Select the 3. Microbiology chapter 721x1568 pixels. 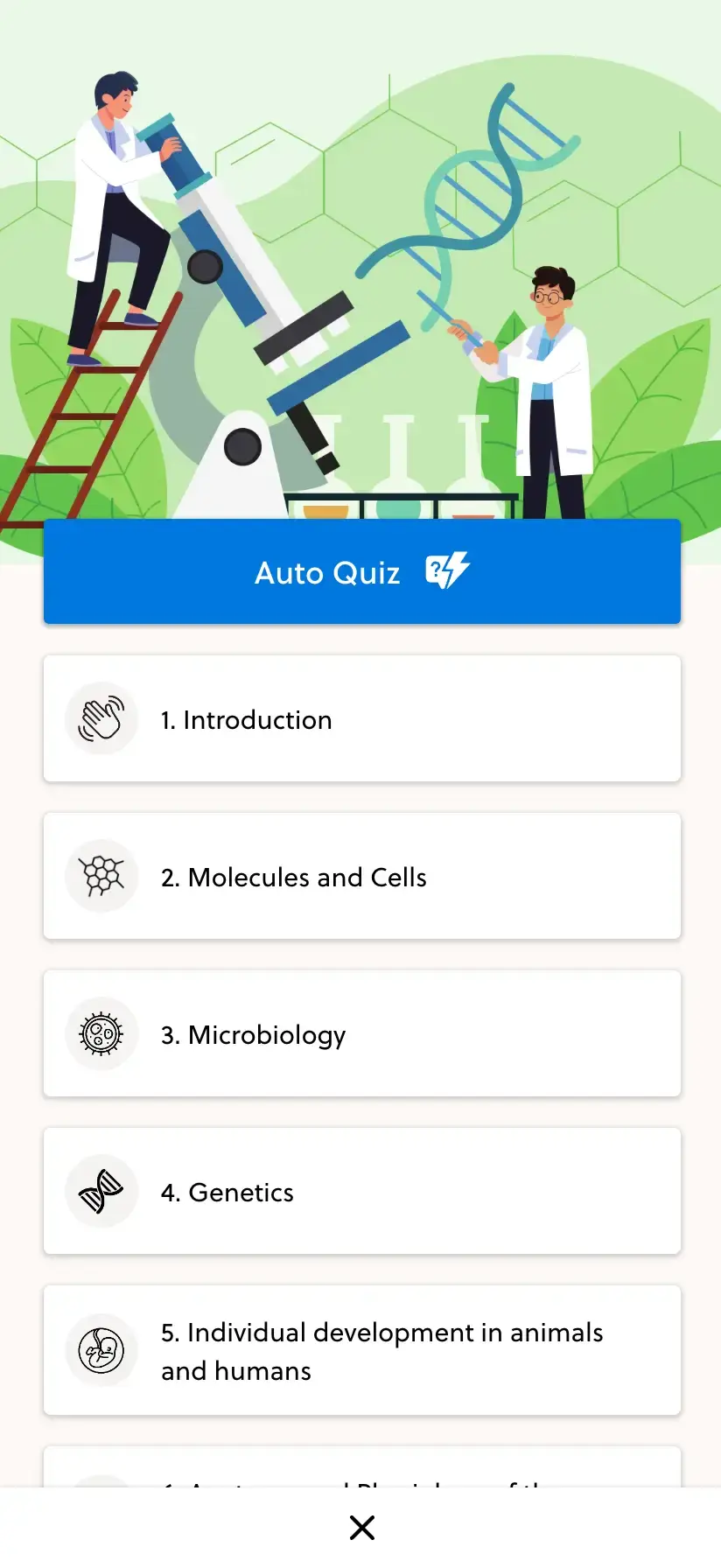tap(362, 1033)
